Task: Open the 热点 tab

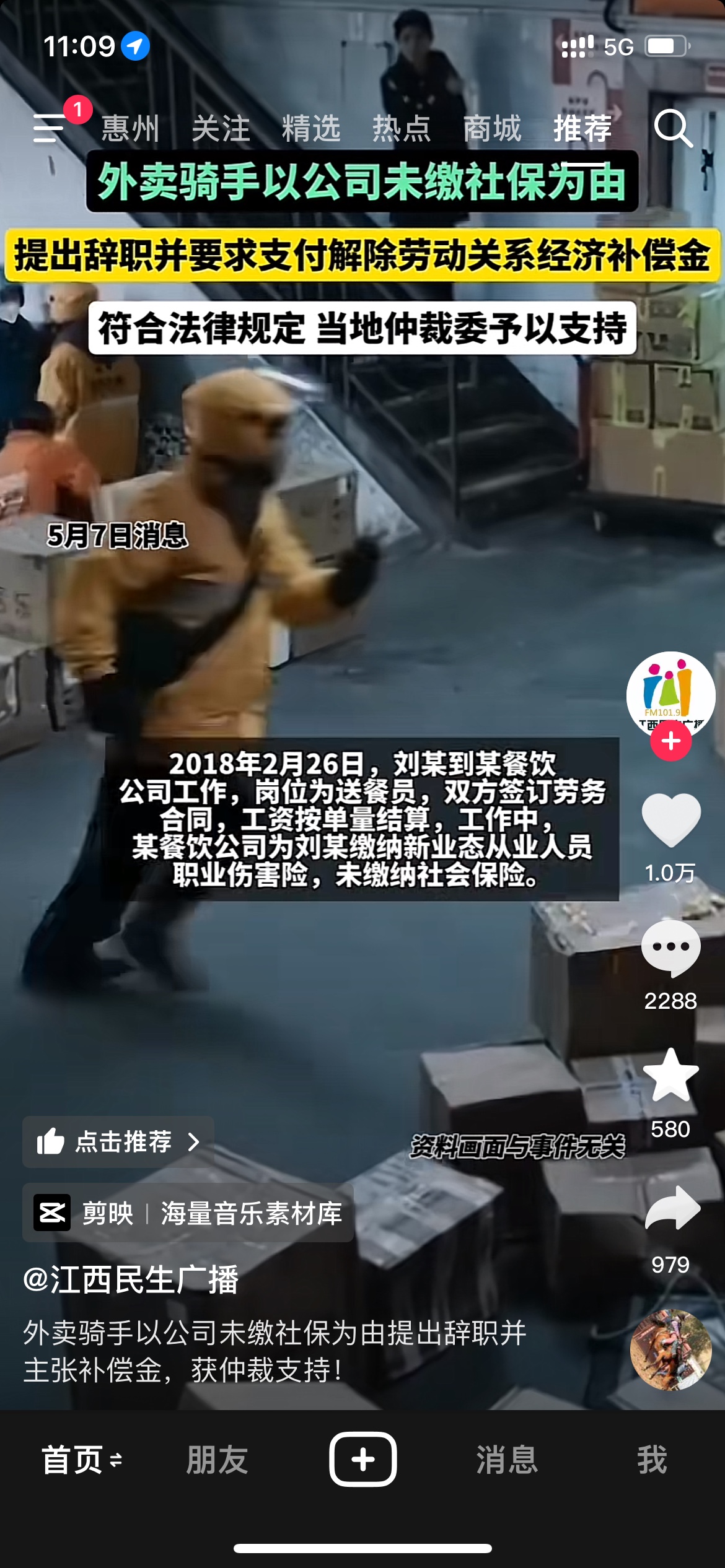Action: (402, 129)
